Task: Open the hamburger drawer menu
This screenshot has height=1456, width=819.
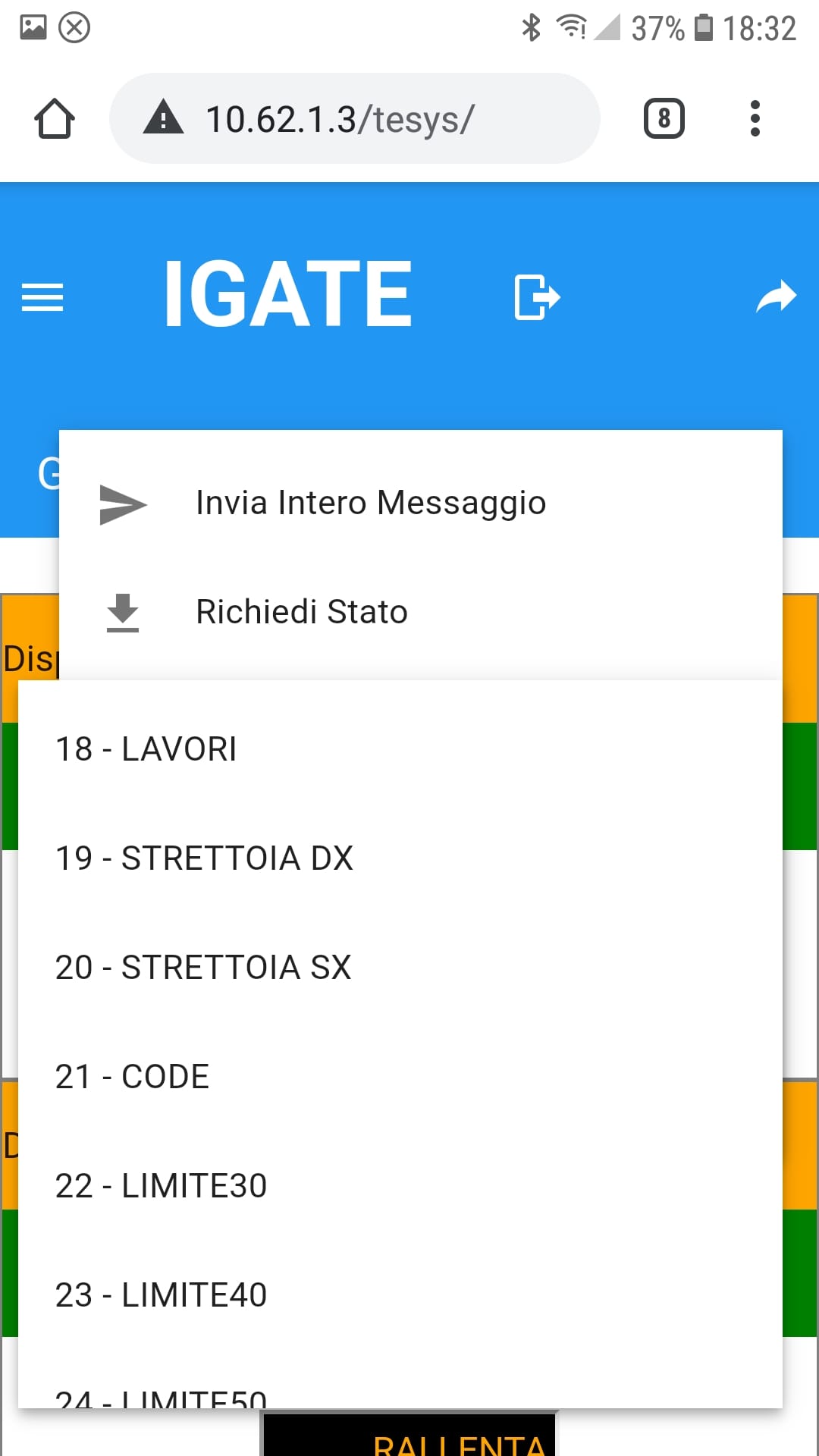Action: pos(42,297)
